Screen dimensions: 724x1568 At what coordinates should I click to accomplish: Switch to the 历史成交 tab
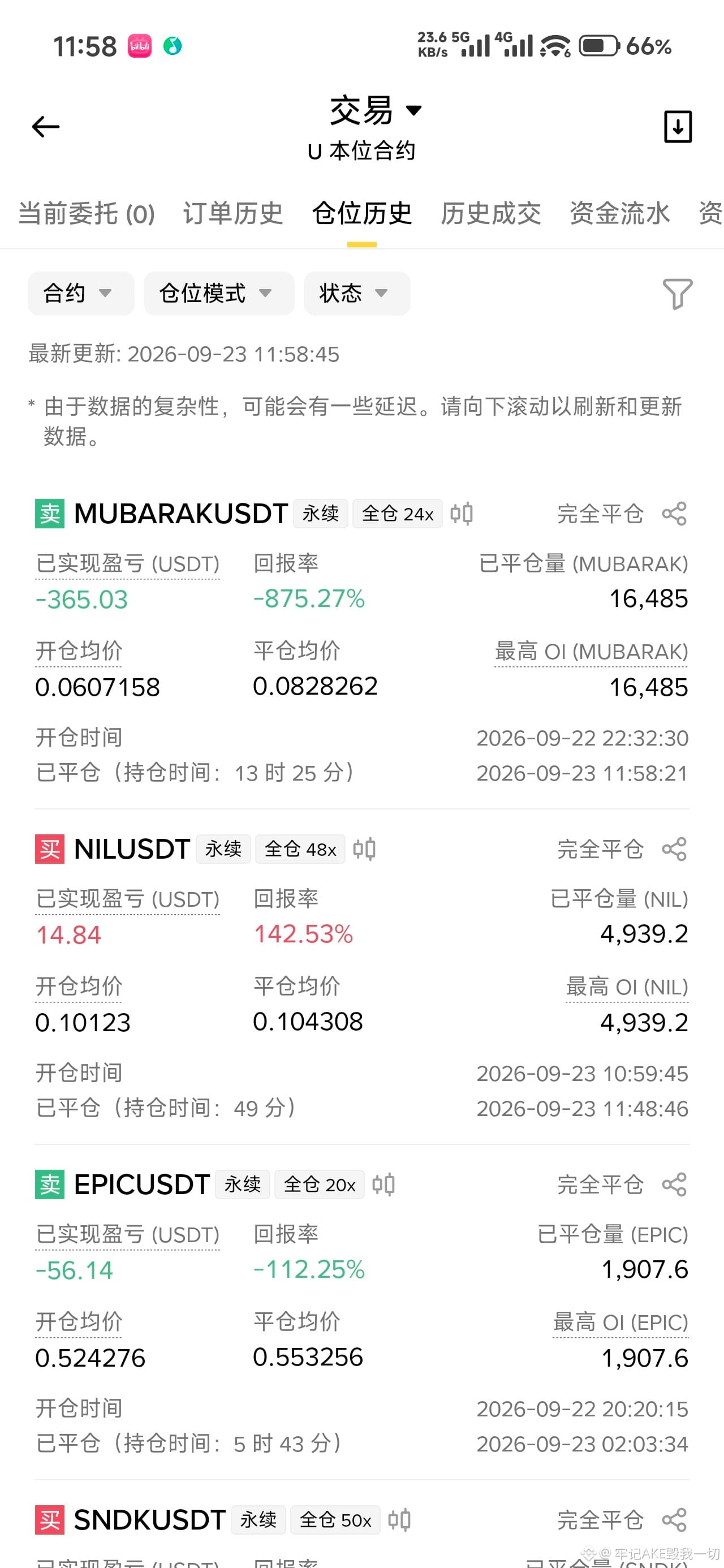(x=491, y=214)
